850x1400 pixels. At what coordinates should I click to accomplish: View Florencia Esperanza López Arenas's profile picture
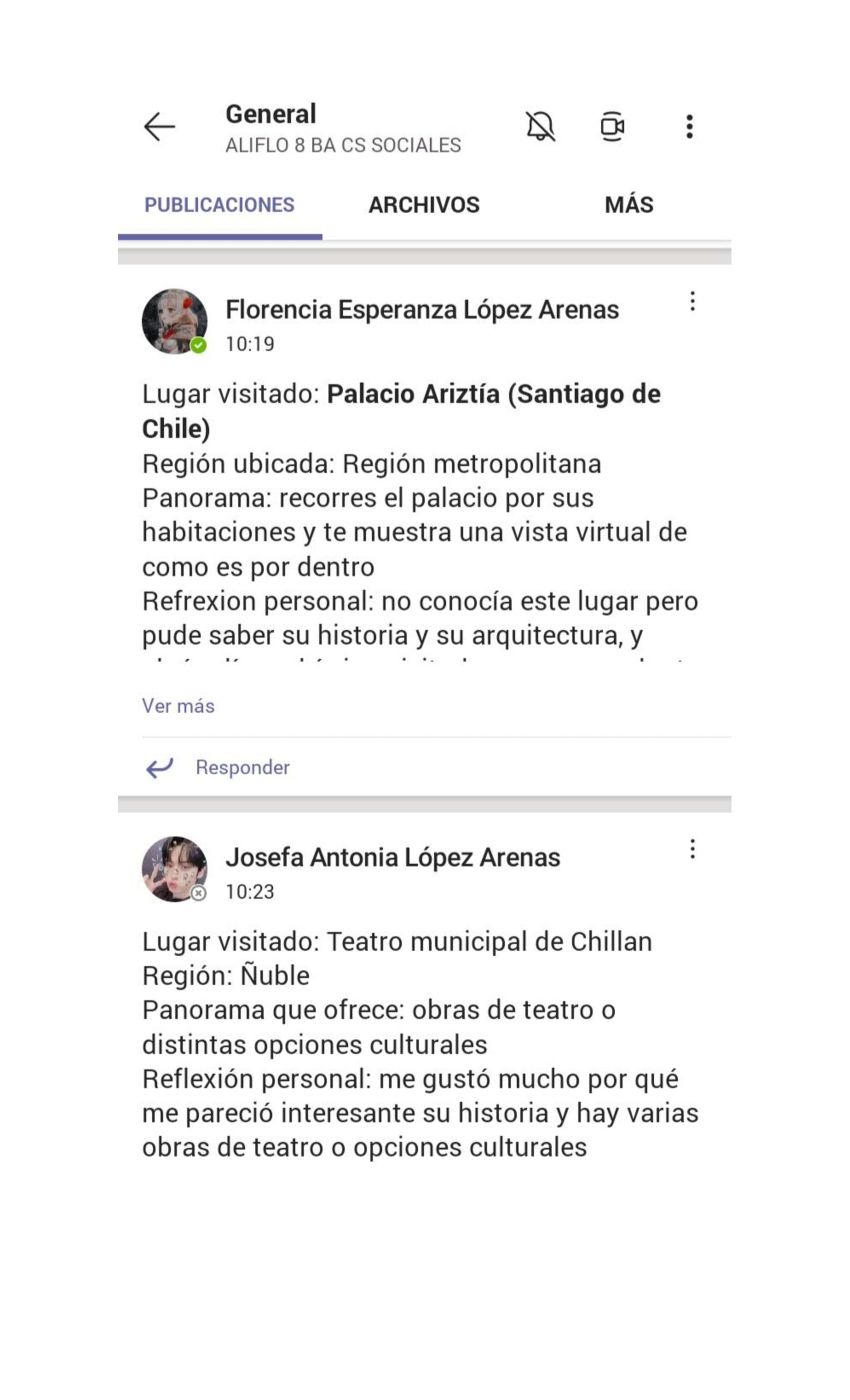tap(175, 322)
